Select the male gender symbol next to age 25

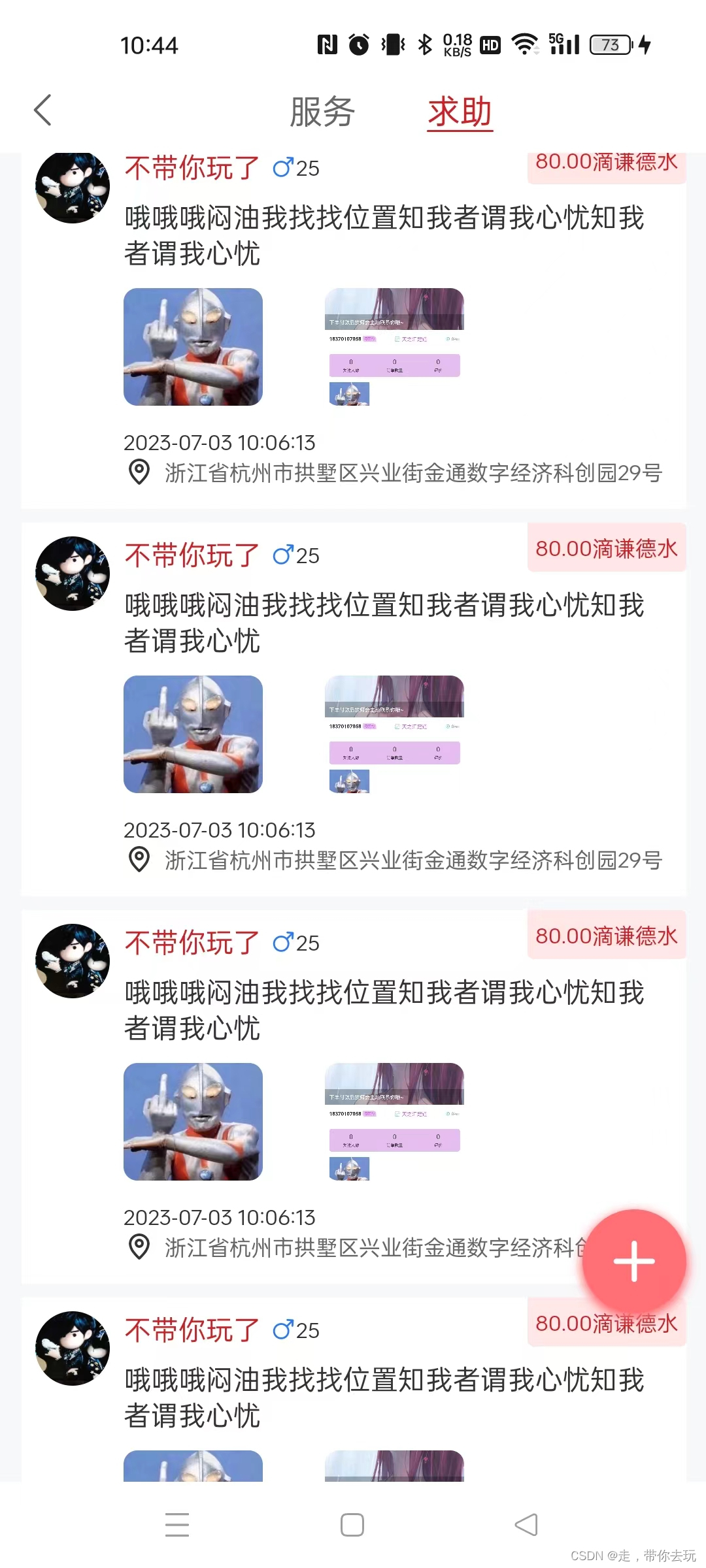pyautogui.click(x=282, y=167)
